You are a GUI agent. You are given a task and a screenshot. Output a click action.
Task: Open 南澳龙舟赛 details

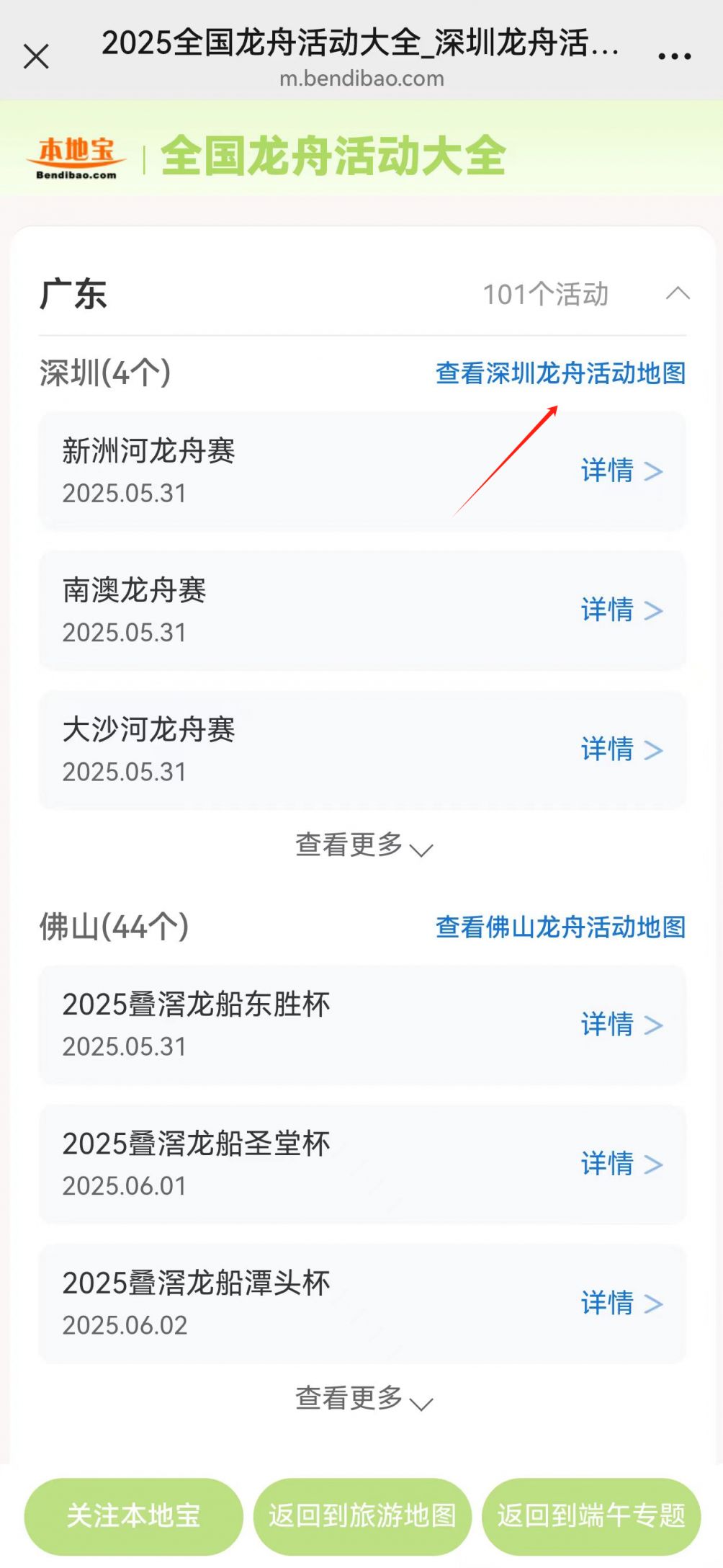pos(622,610)
